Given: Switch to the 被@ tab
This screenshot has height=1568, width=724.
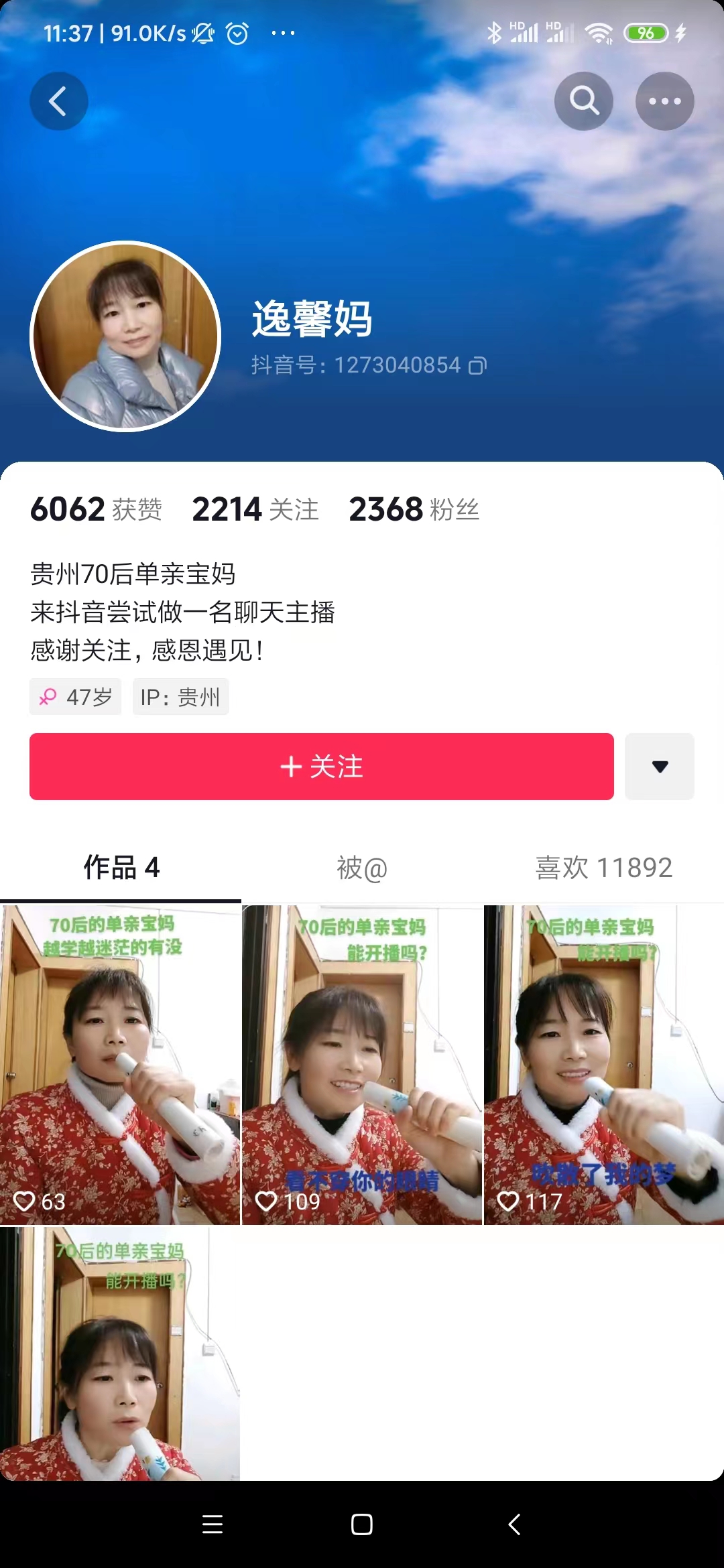Looking at the screenshot, I should (x=362, y=868).
